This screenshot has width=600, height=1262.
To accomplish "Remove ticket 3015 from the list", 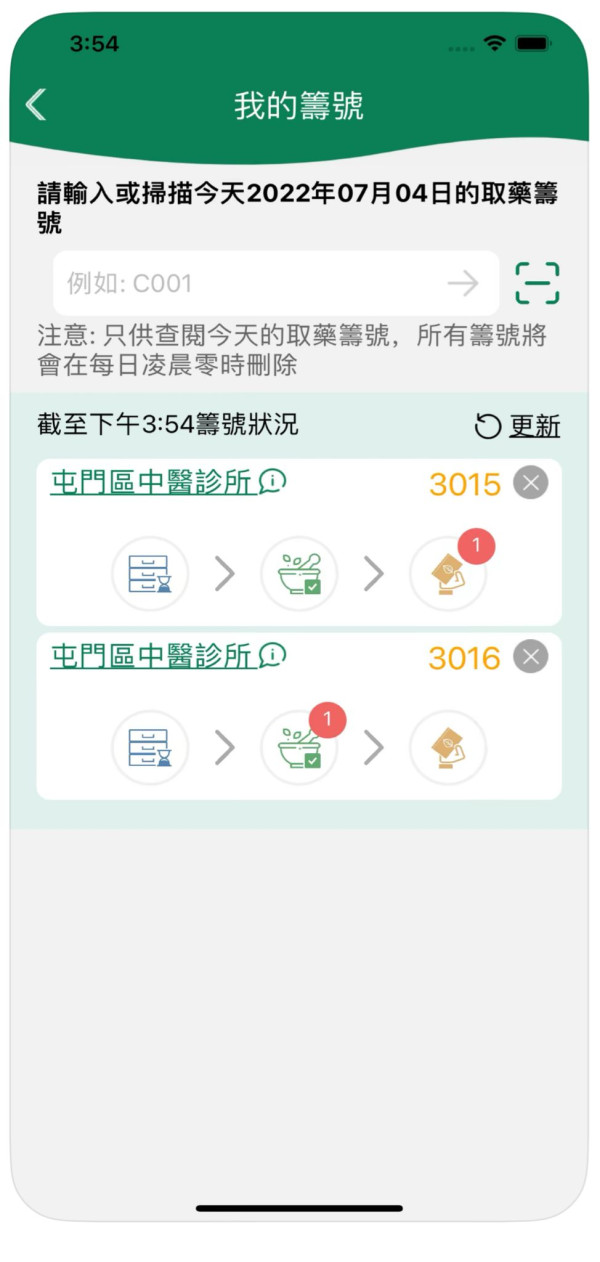I will click(x=530, y=483).
